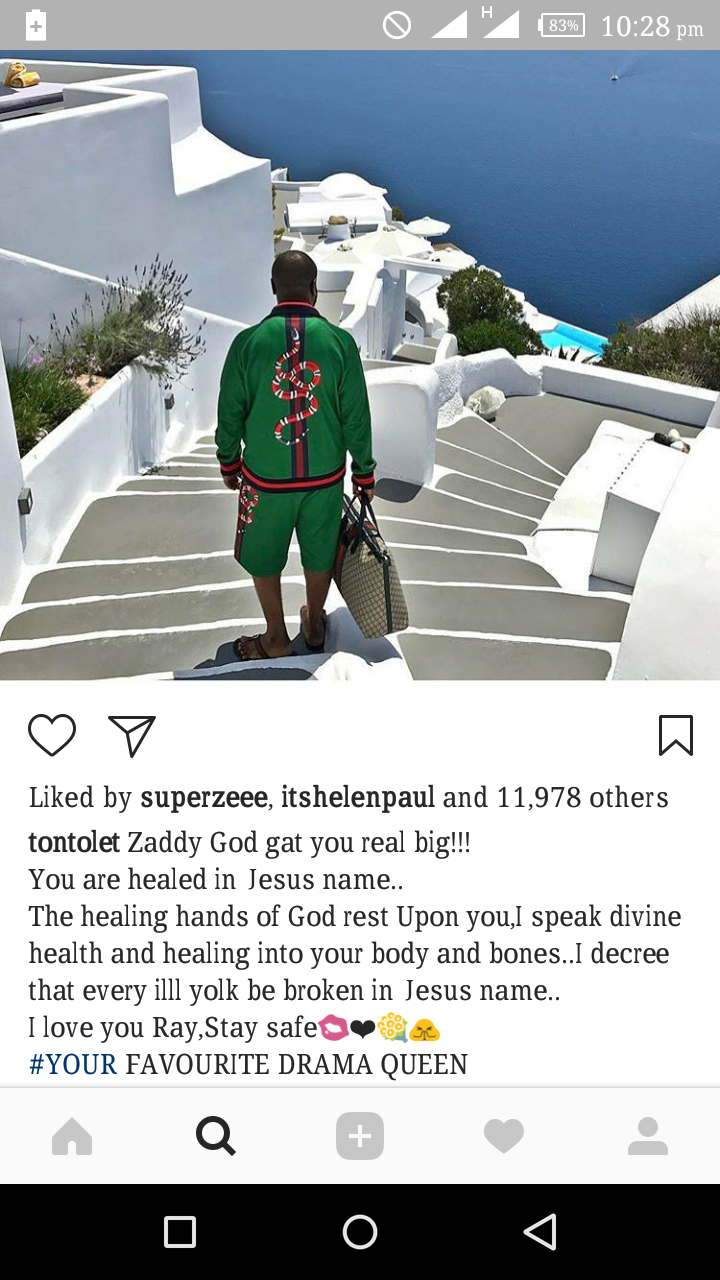Open tontolet's profile from caption
The width and height of the screenshot is (720, 1280).
click(x=74, y=842)
